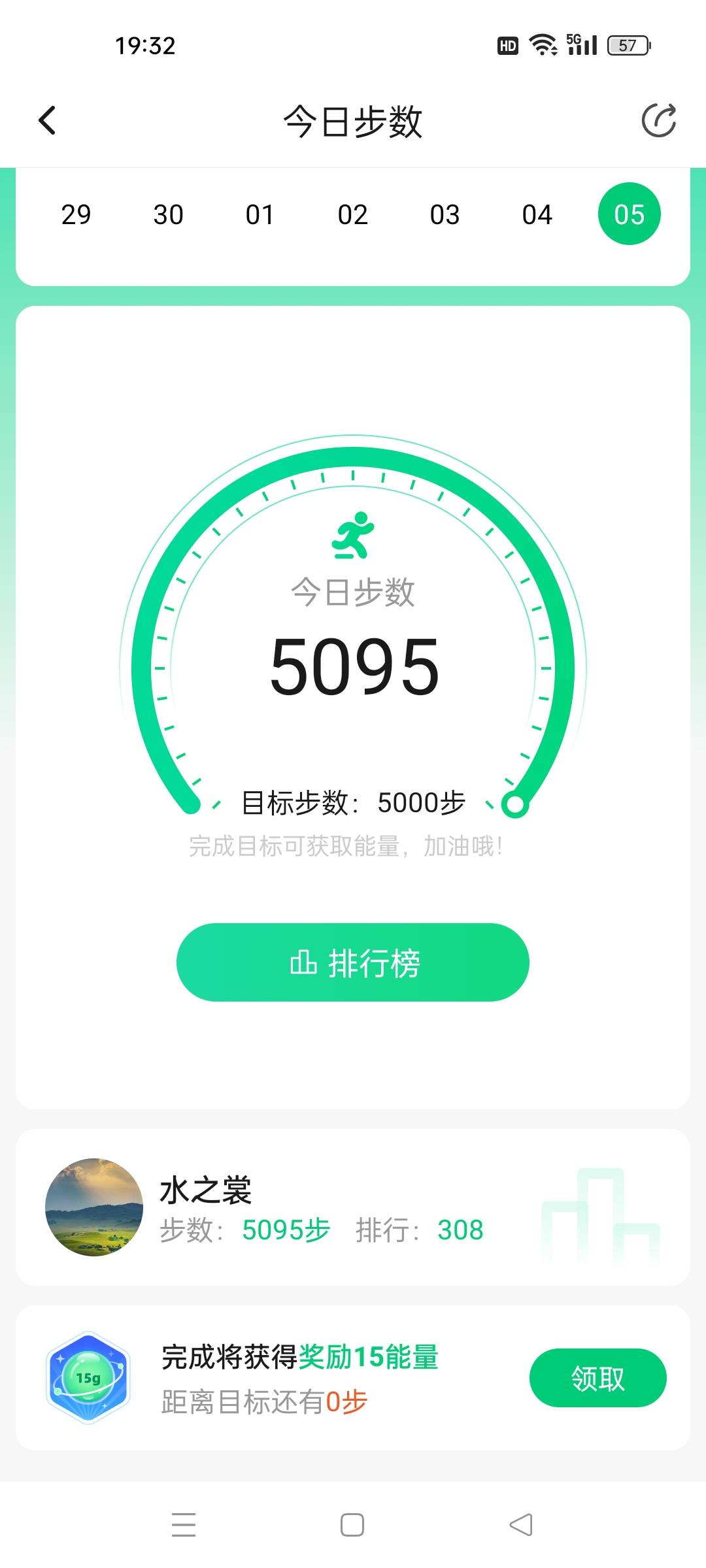The height and width of the screenshot is (1568, 706).
Task: Tap the 目标步数 5000步 goal label
Action: (x=353, y=804)
